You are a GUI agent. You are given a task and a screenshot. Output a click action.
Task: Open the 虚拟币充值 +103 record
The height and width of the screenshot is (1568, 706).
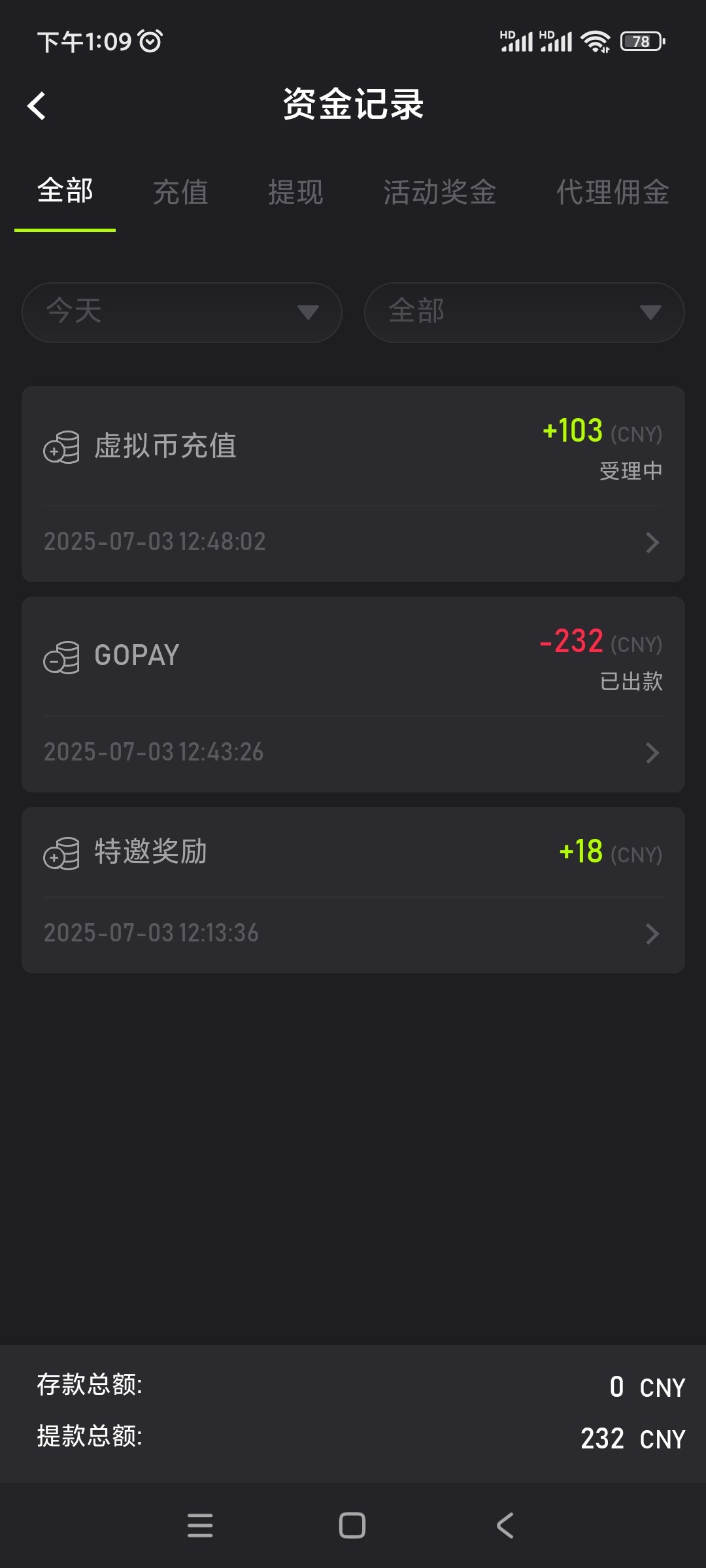pos(353,484)
